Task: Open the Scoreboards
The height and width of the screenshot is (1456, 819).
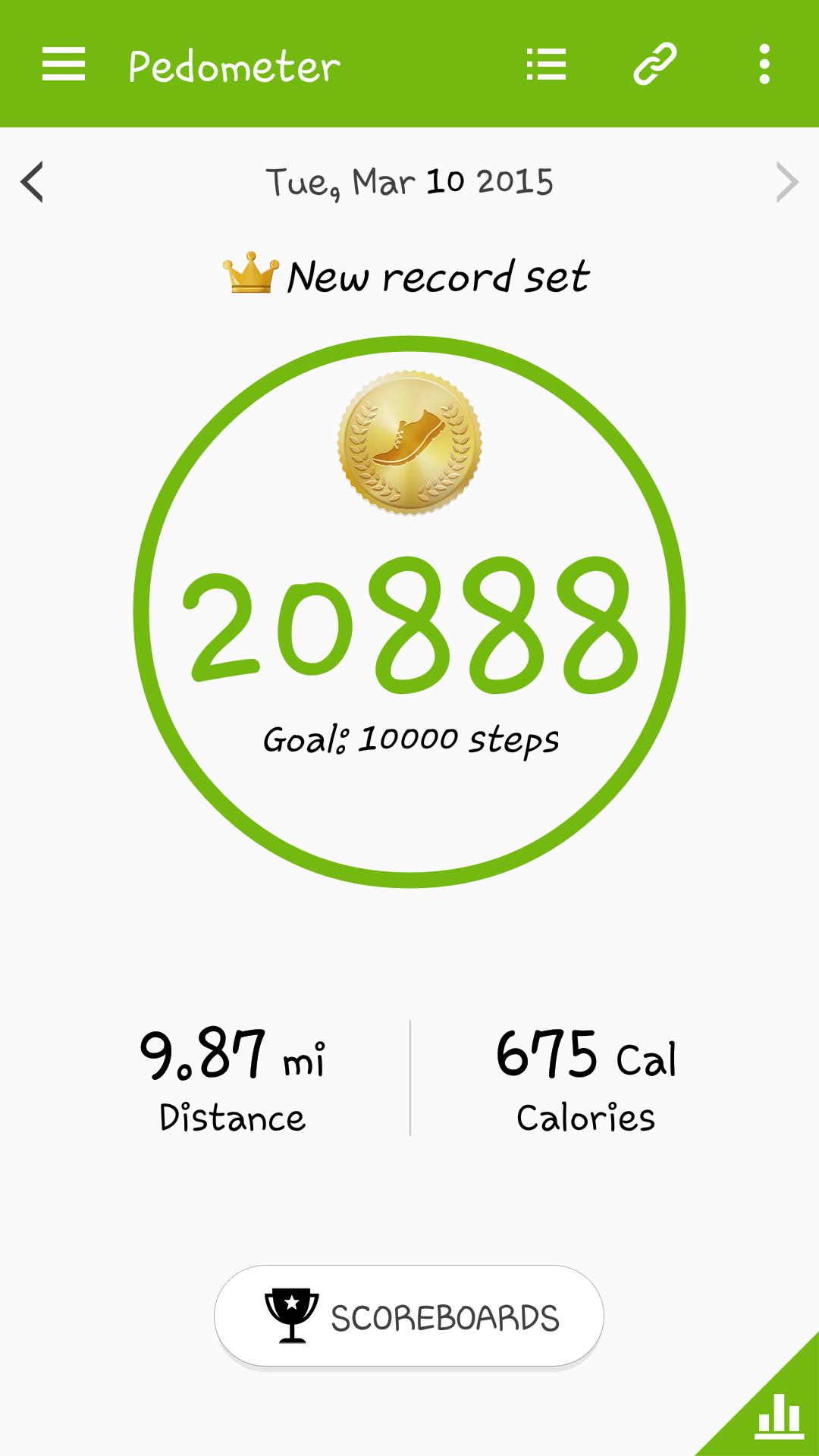Action: [409, 1316]
